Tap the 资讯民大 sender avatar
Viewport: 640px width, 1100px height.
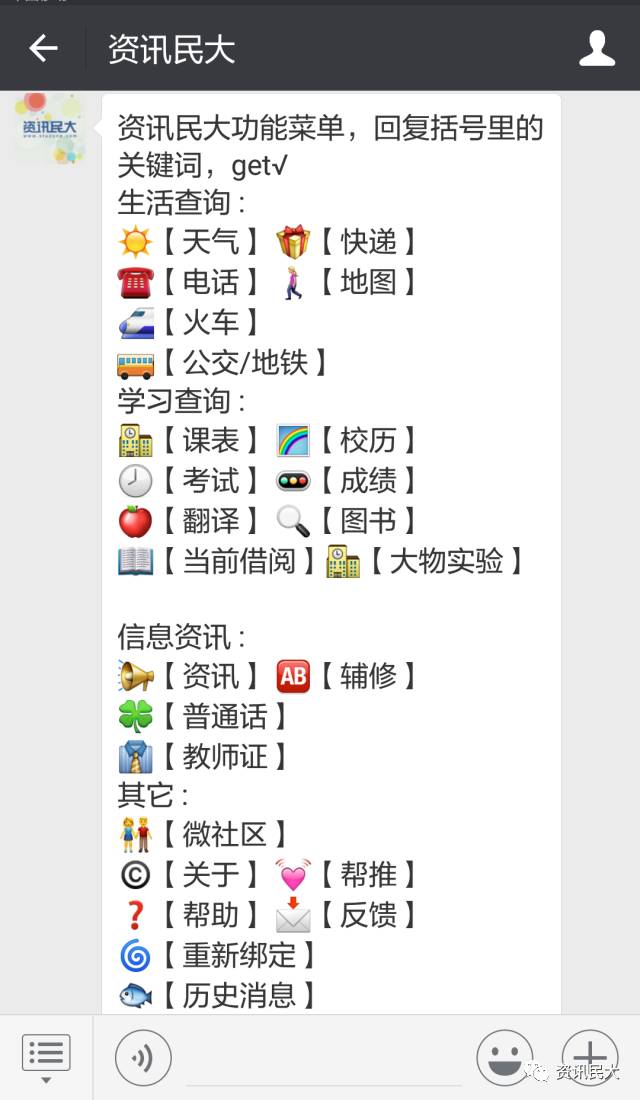tap(49, 128)
